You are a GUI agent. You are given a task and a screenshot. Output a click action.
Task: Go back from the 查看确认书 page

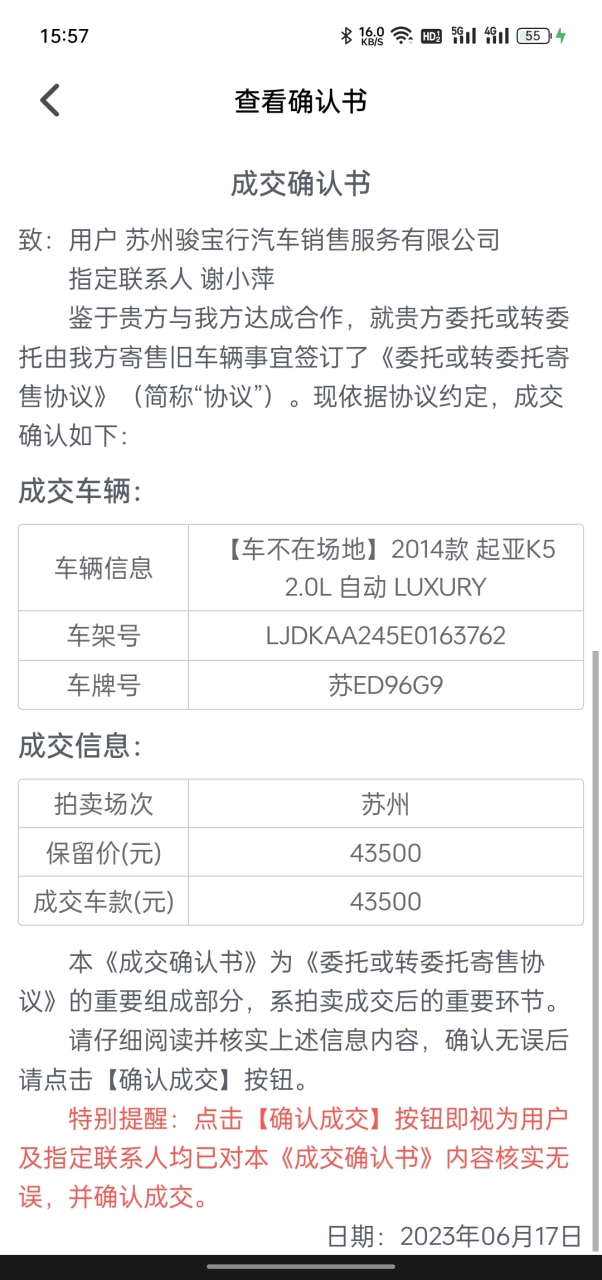[x=50, y=100]
